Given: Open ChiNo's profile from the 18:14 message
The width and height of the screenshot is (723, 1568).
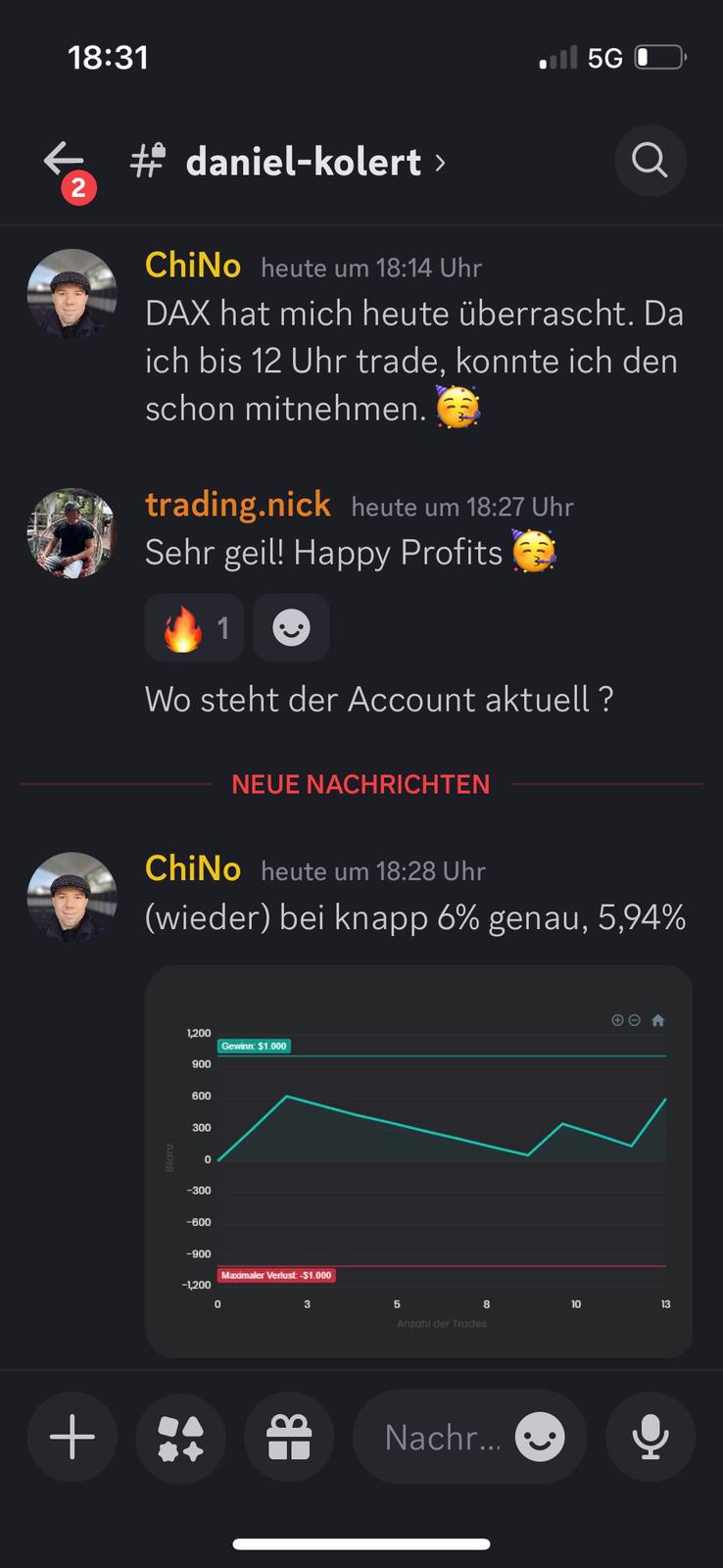Looking at the screenshot, I should tap(72, 294).
